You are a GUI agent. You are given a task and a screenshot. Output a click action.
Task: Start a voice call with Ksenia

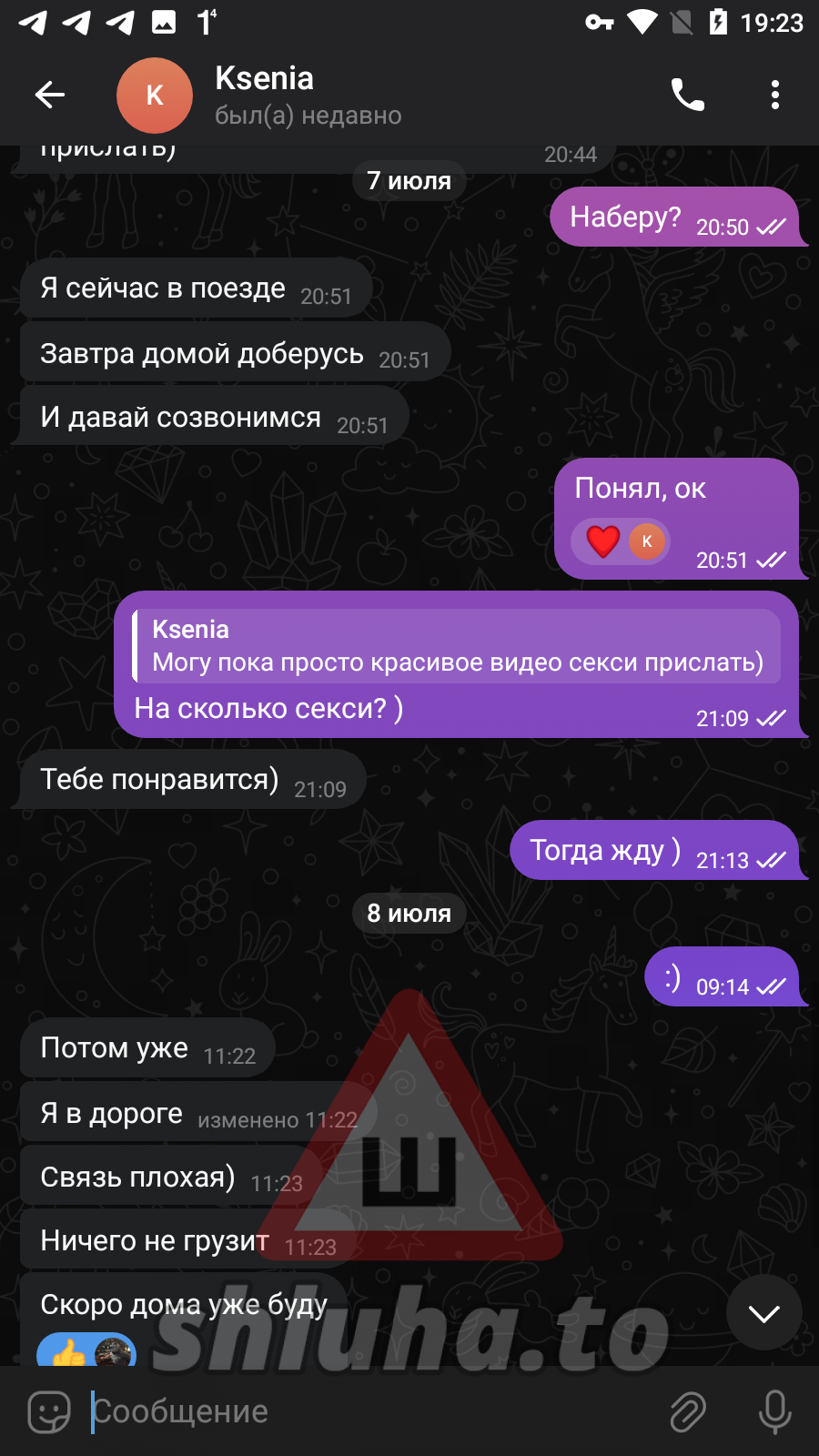(687, 95)
